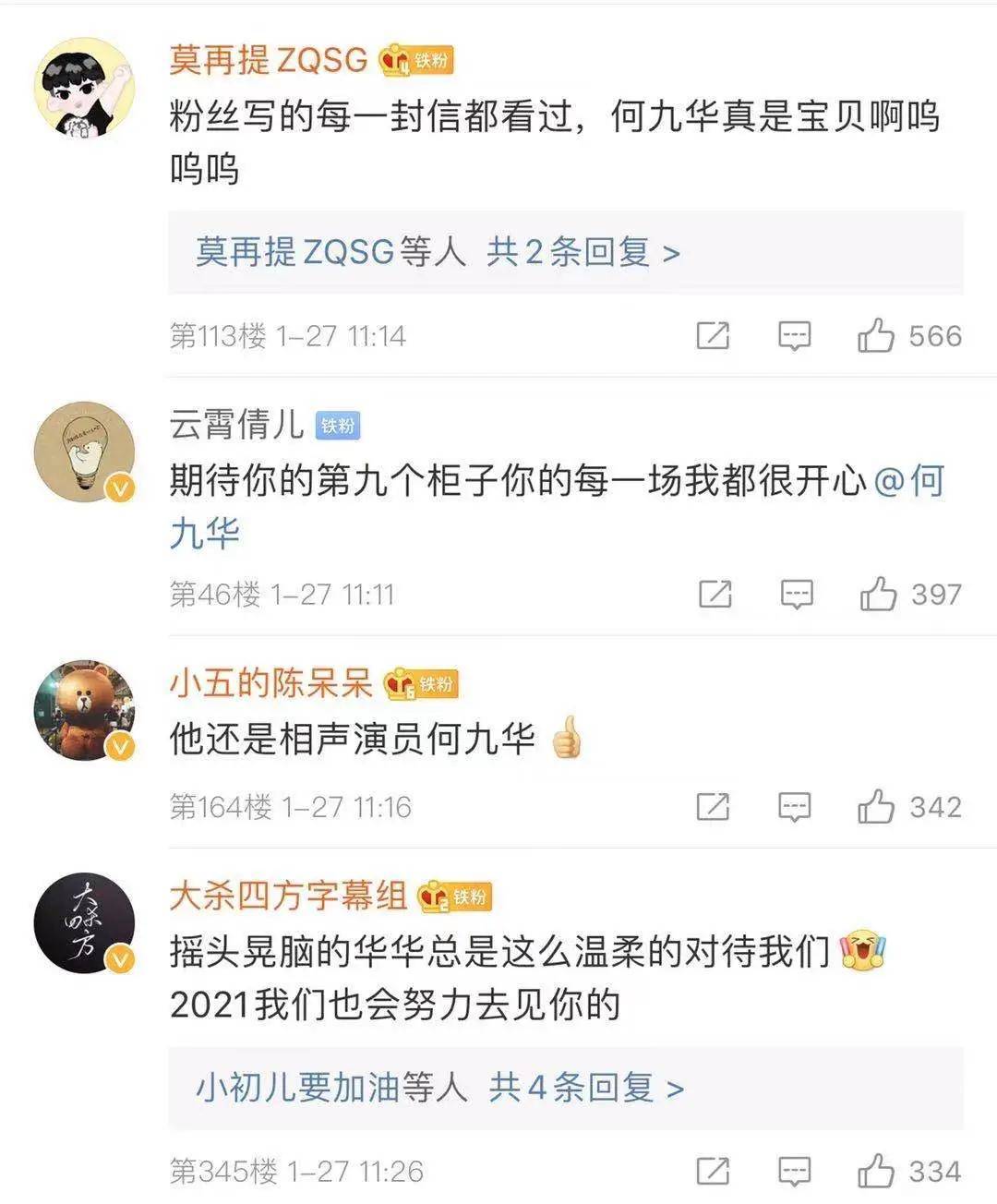This screenshot has height=1204, width=997.
Task: Open the comment icon under 云霄倩儿's reply
Action: pos(796,594)
